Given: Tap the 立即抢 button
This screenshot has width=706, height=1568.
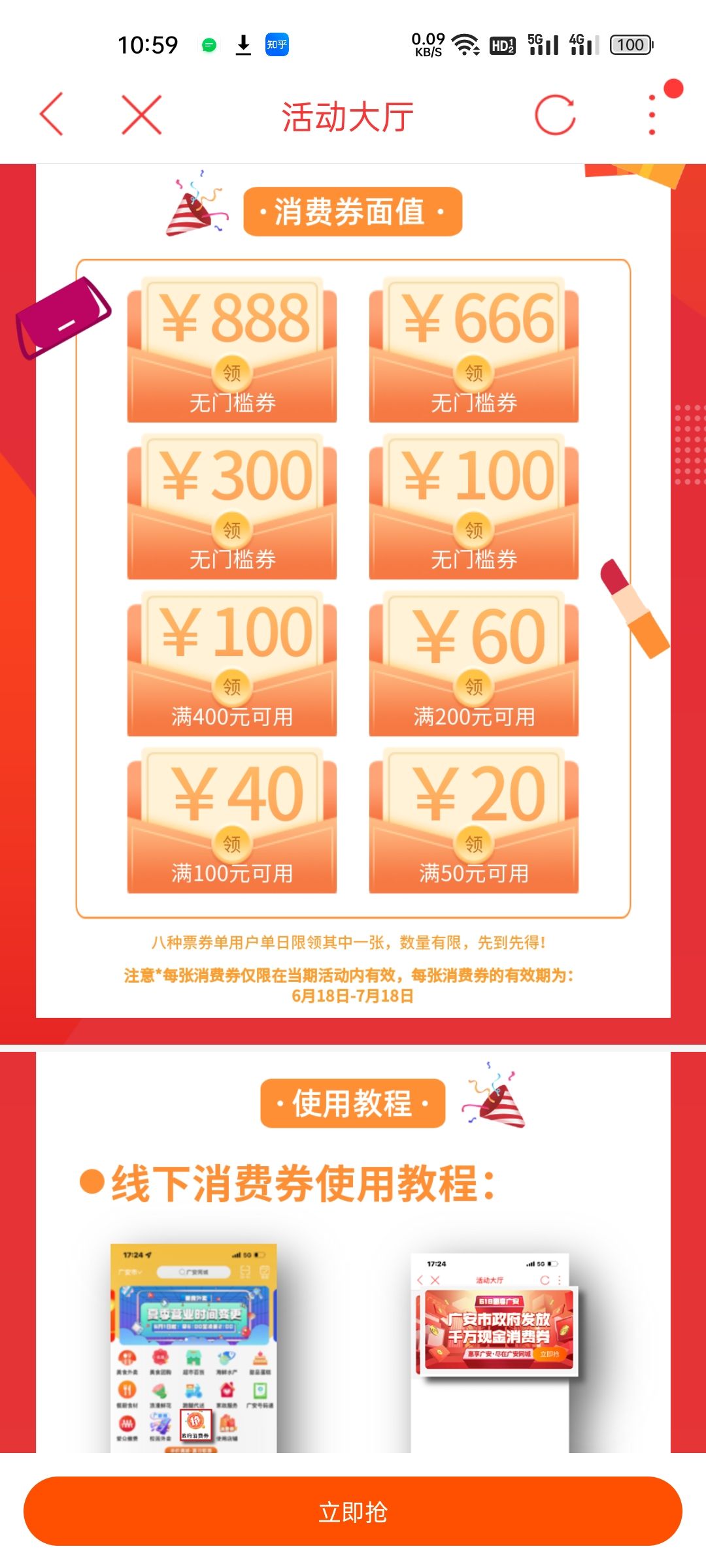Looking at the screenshot, I should [x=353, y=1512].
